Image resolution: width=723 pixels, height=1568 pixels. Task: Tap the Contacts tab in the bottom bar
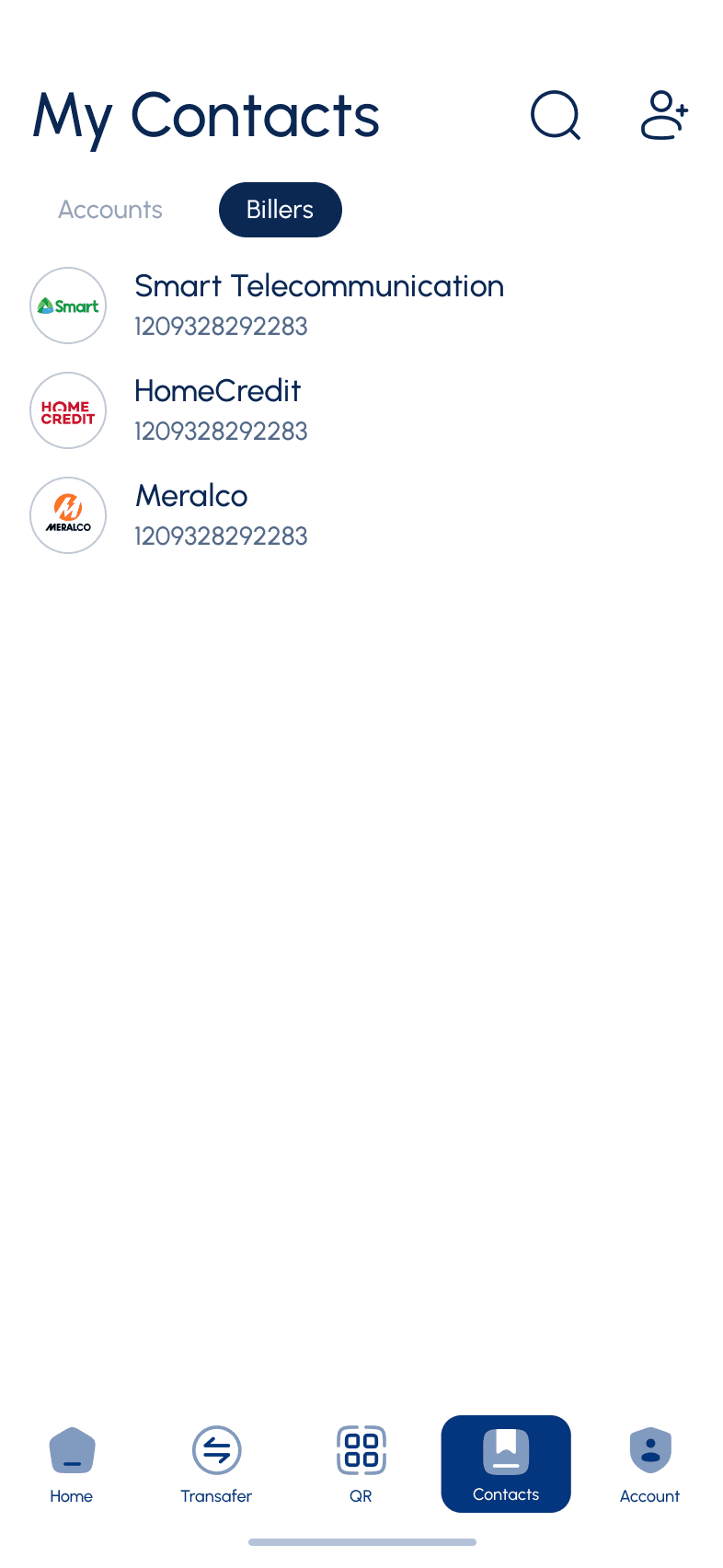pos(506,1464)
